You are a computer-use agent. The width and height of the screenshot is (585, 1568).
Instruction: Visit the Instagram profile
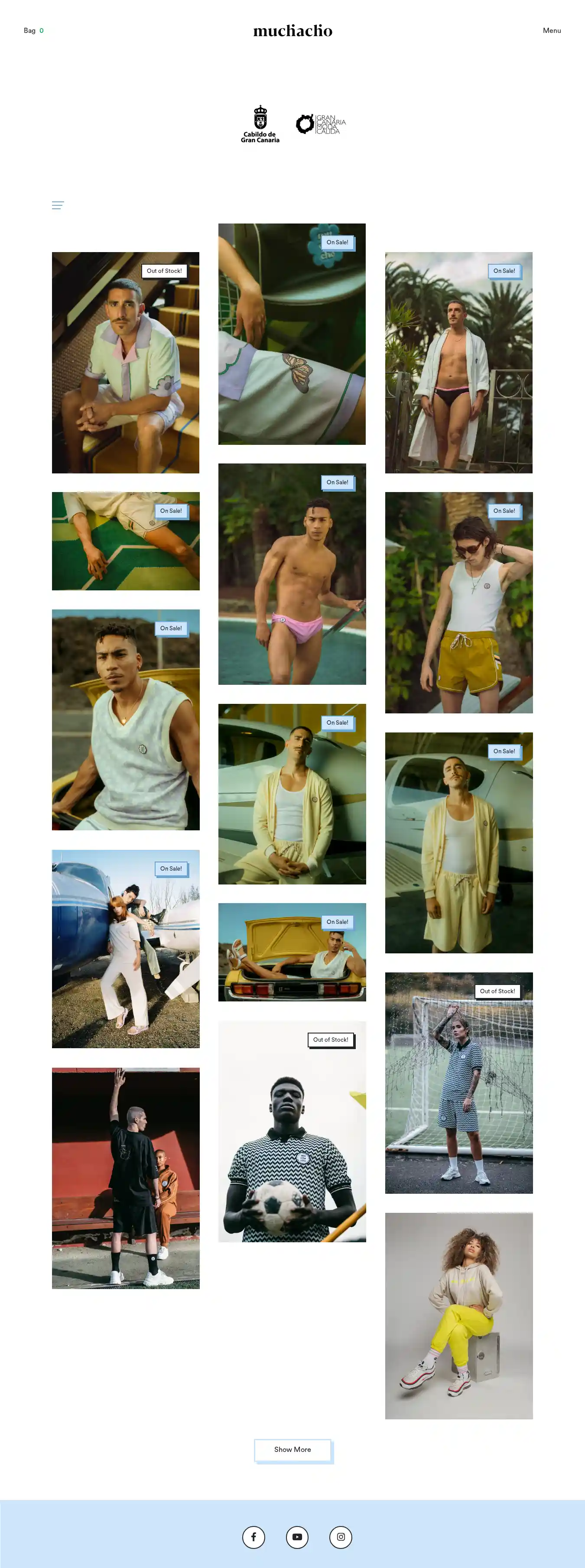pyautogui.click(x=341, y=1536)
